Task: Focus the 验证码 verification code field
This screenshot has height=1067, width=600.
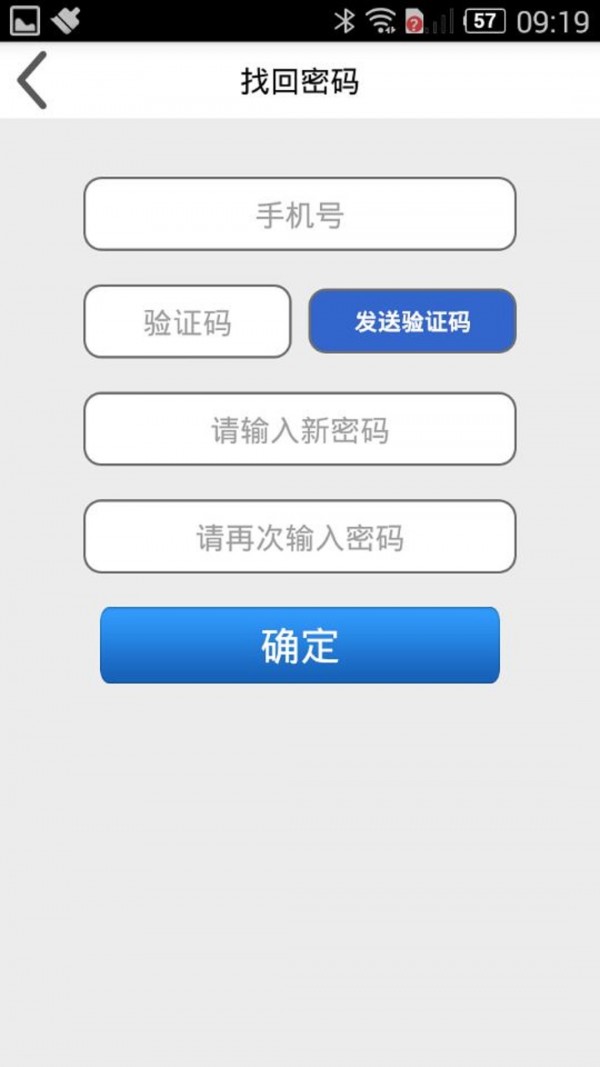Action: click(x=188, y=322)
